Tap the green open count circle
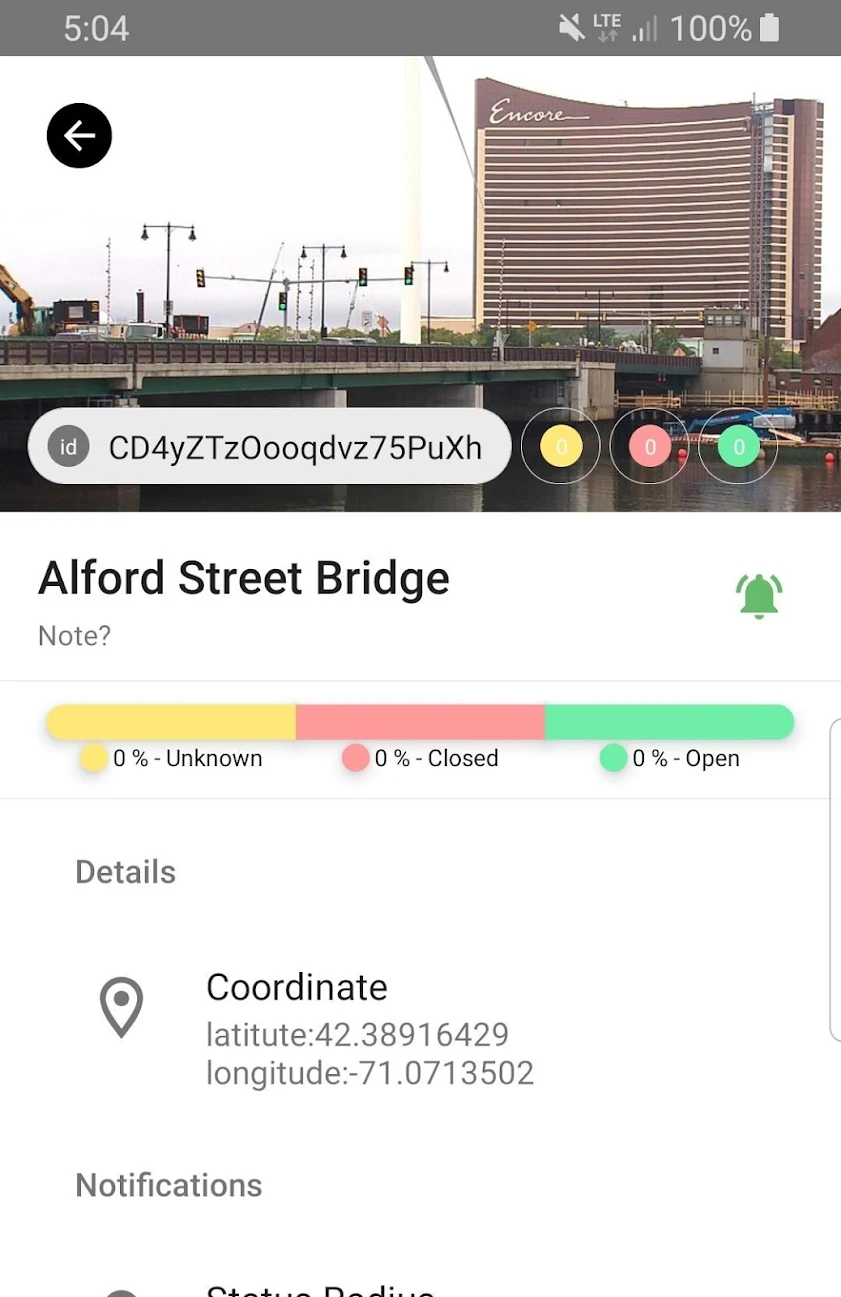 (738, 447)
